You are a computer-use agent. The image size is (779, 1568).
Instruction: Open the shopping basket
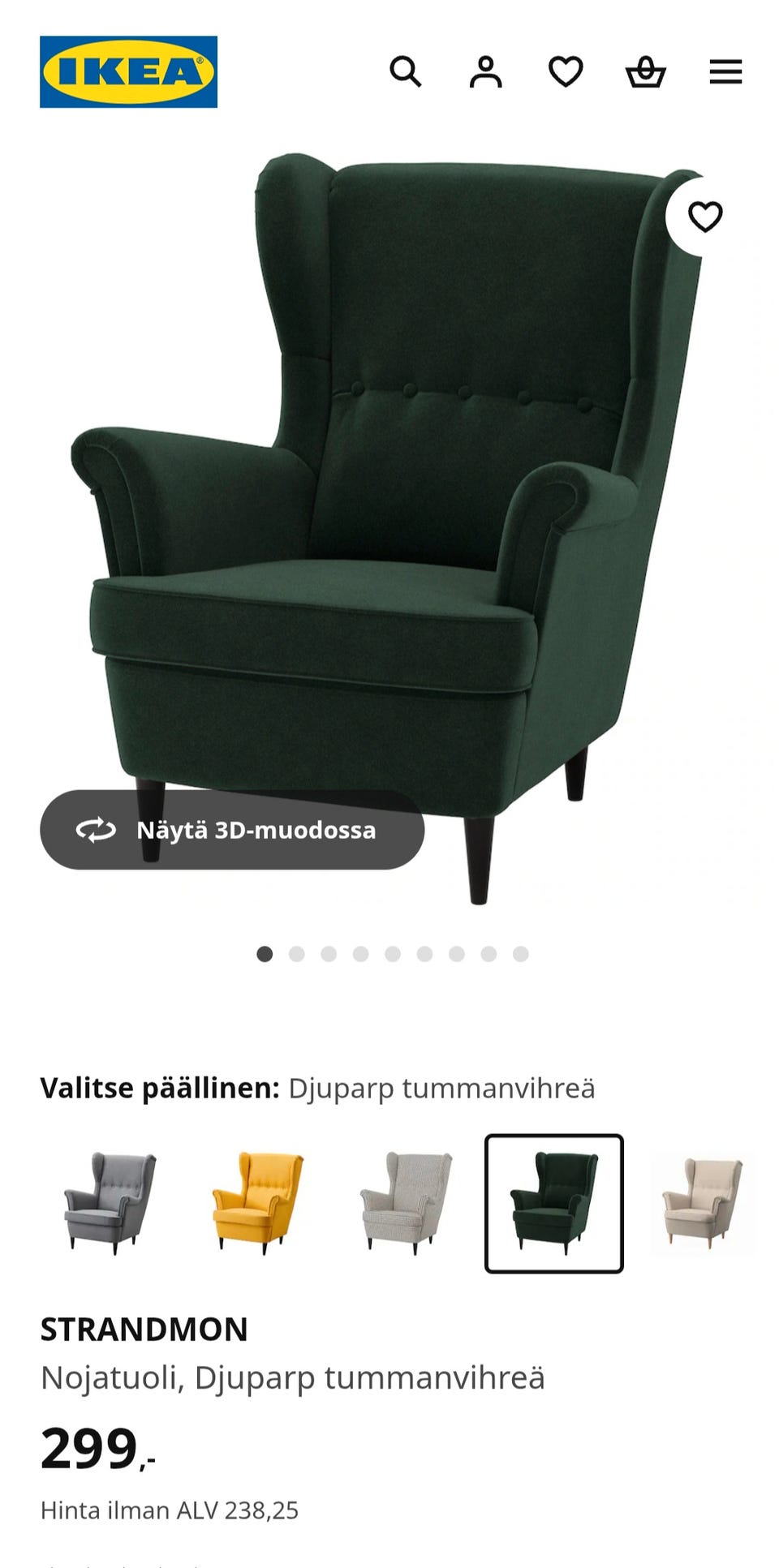click(x=645, y=71)
